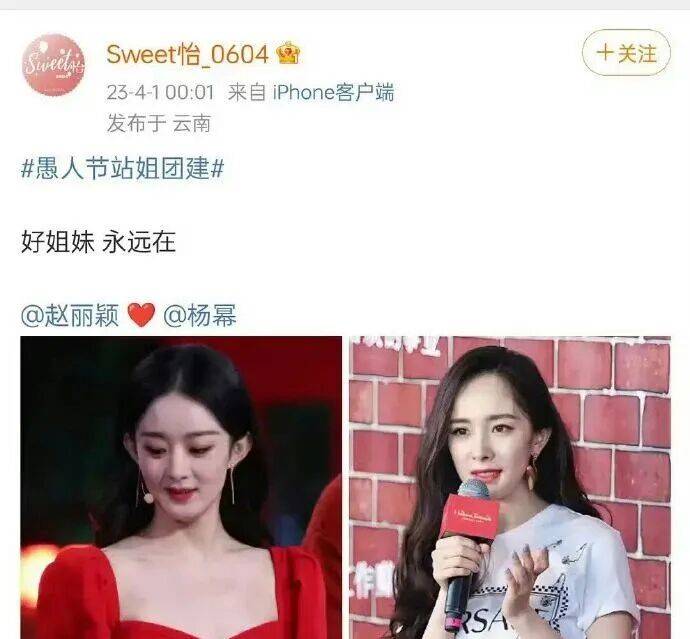Open the @赵丽颖 mention link
690x639 pixels.
(x=70, y=316)
